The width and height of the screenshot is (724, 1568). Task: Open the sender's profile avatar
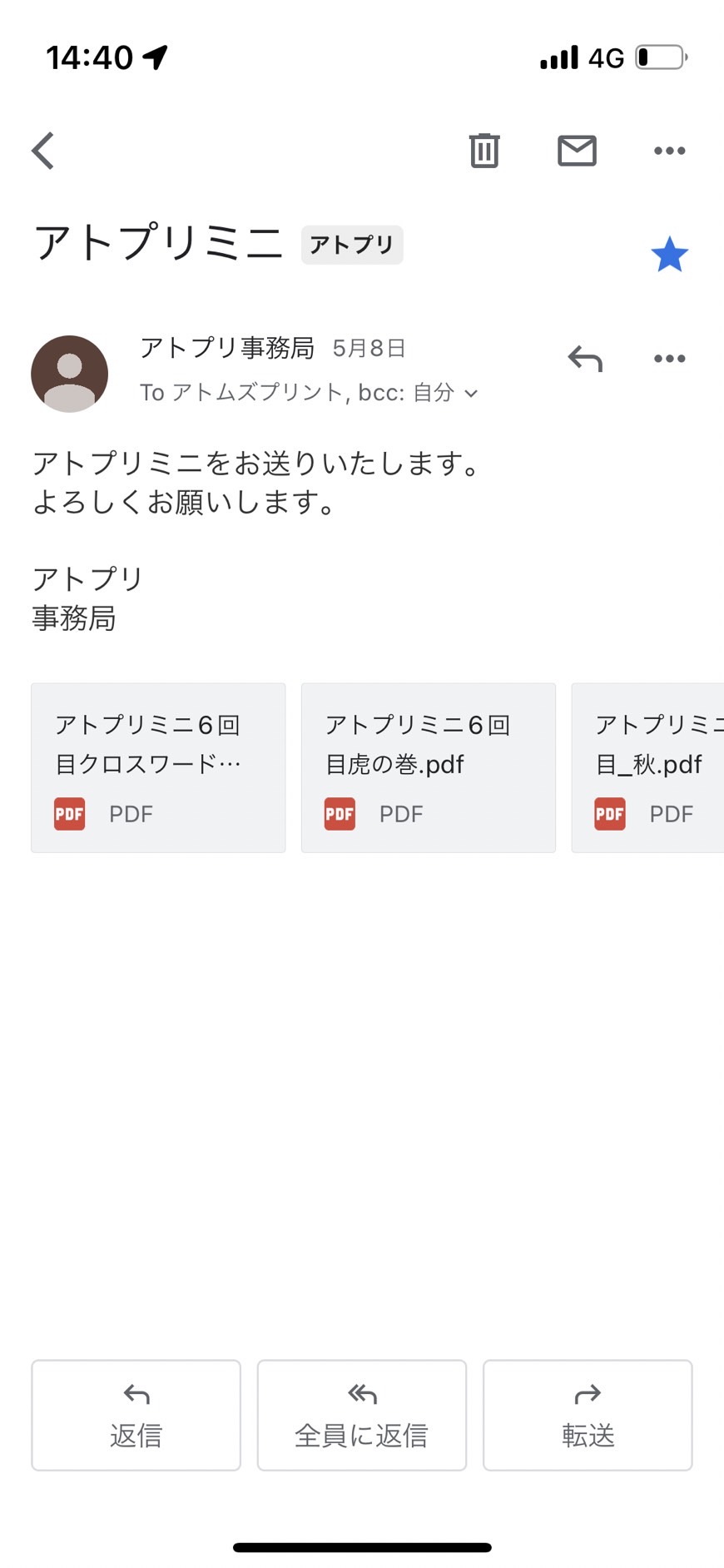pos(70,374)
